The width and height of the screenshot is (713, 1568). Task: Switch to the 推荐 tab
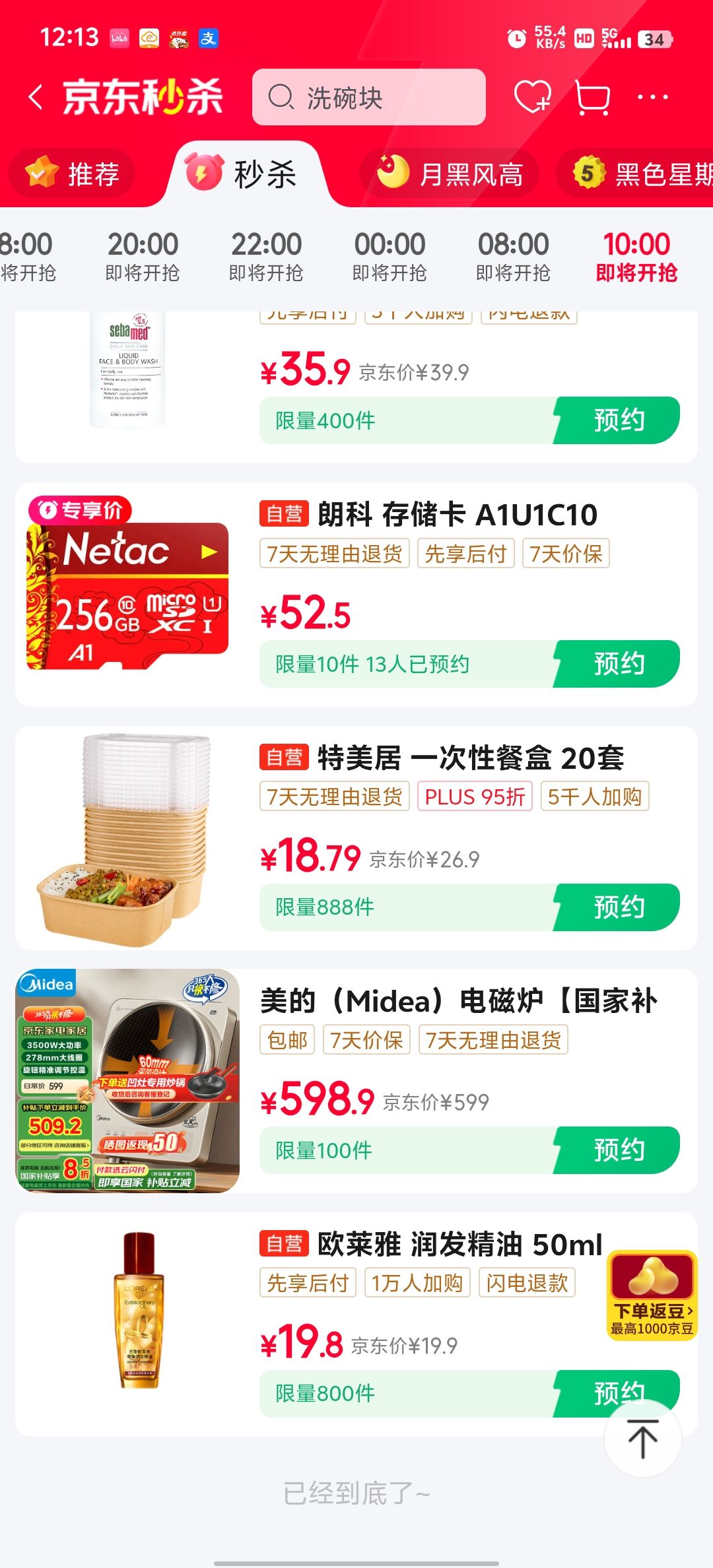tap(73, 174)
